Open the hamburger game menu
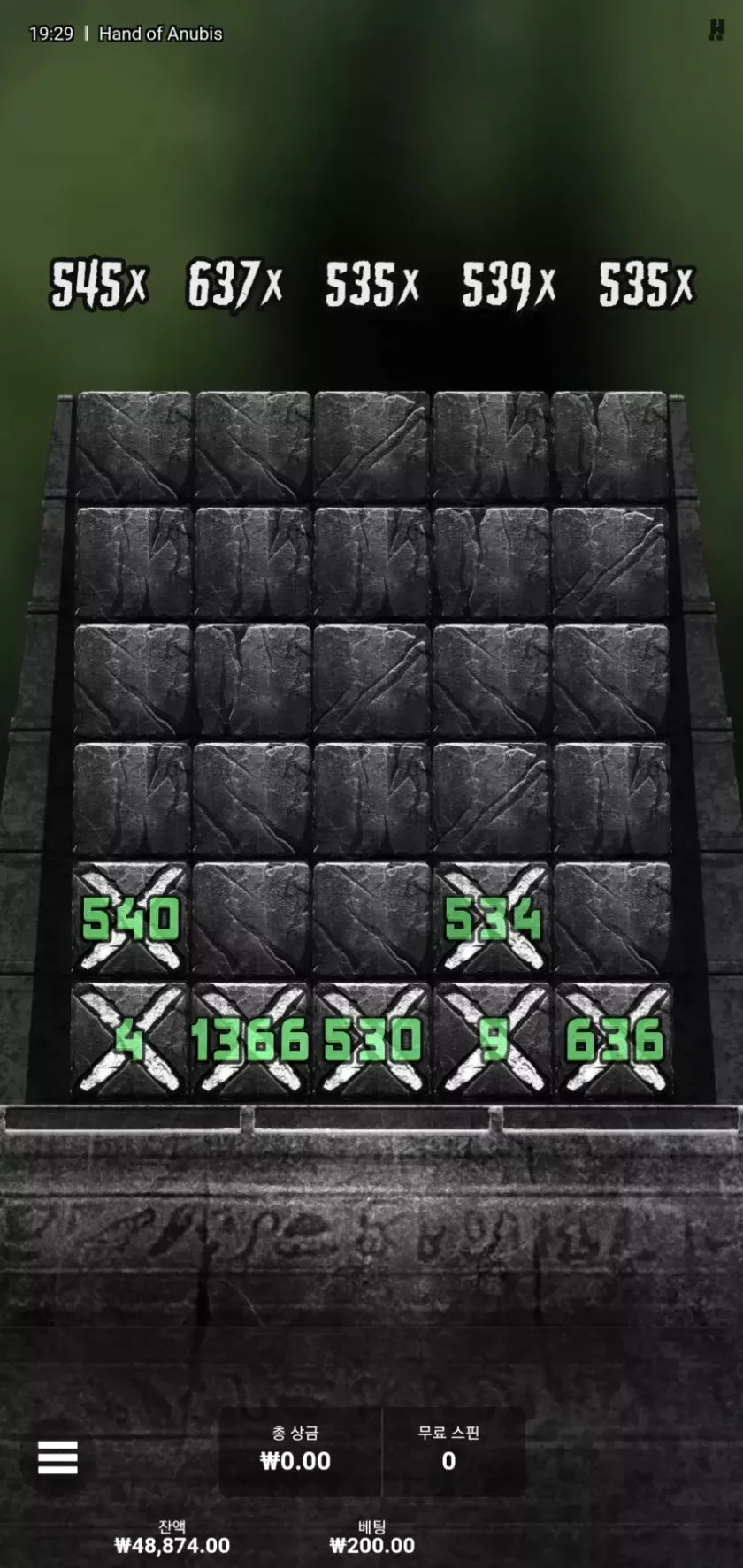Image resolution: width=743 pixels, height=1568 pixels. (57, 1457)
